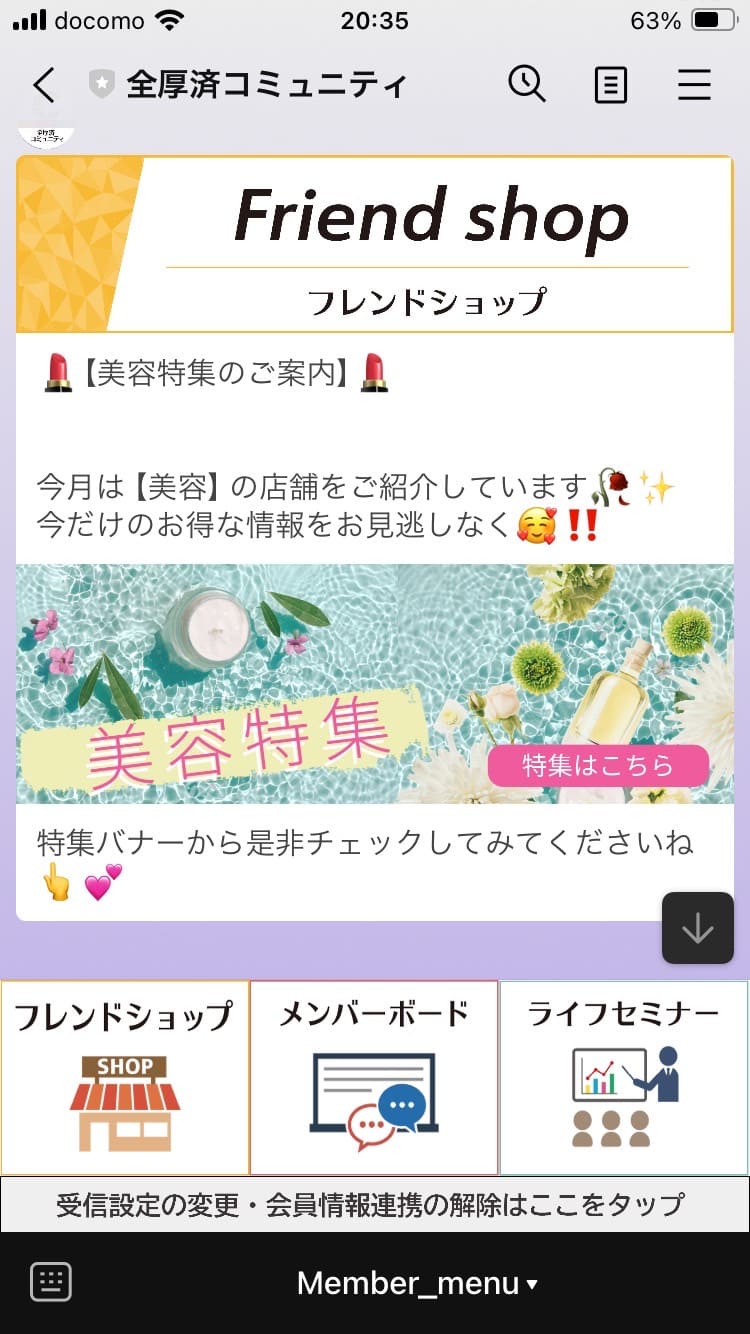Open the hamburger menu
Viewport: 750px width, 1334px height.
(694, 85)
